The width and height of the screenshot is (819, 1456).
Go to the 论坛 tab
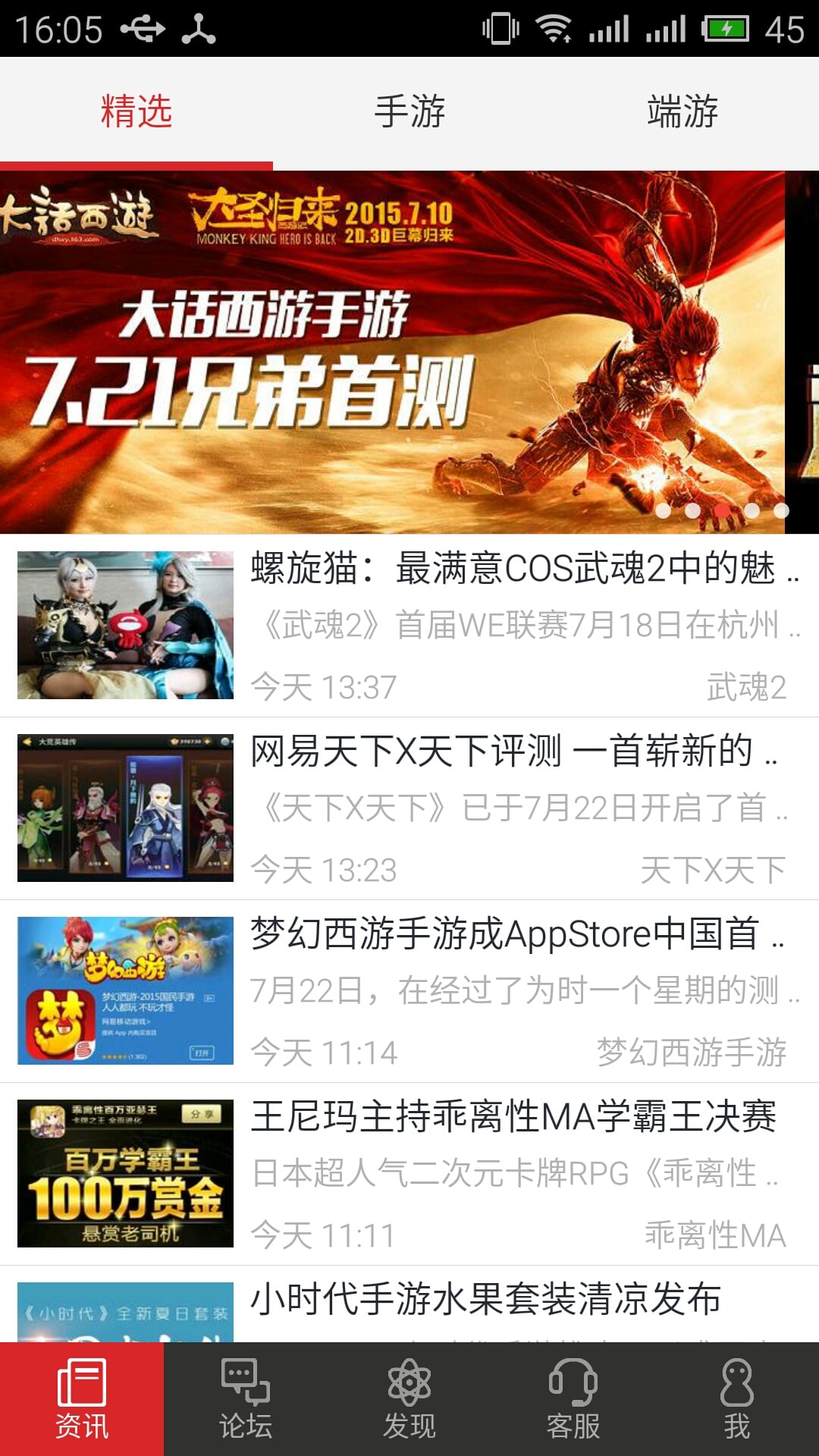246,1400
